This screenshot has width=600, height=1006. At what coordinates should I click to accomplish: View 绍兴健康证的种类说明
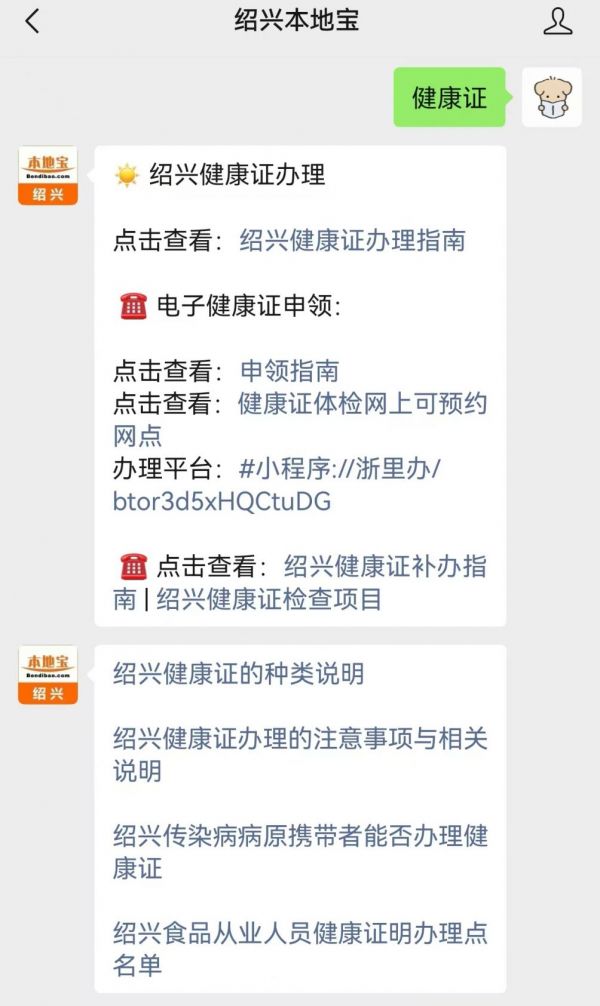pyautogui.click(x=238, y=674)
